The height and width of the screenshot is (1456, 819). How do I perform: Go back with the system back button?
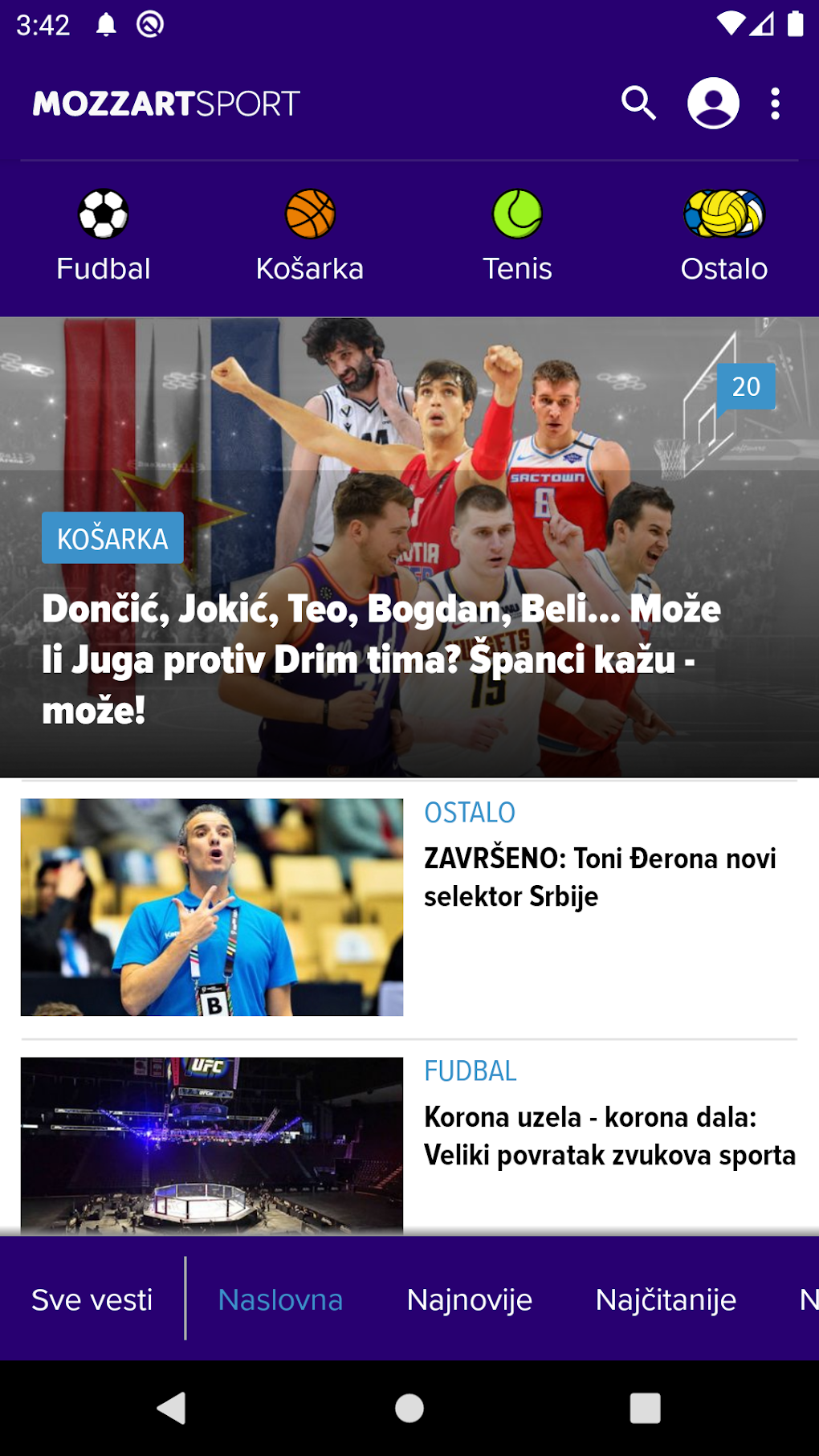point(172,1408)
